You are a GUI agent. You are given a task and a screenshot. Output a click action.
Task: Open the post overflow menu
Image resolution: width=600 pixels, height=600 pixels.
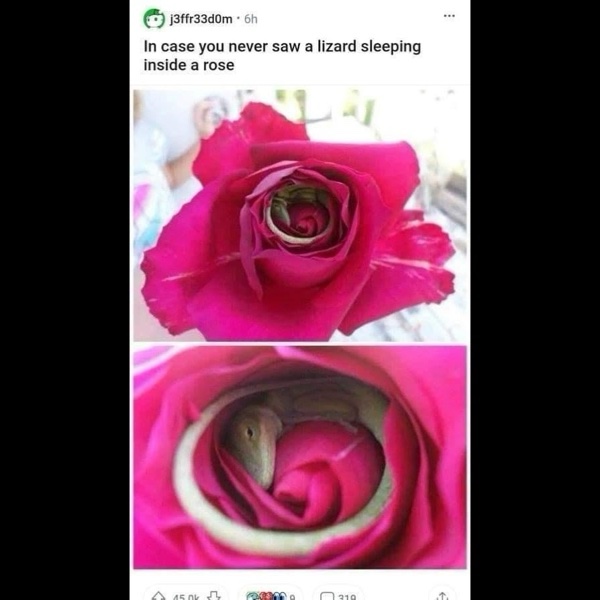tap(449, 17)
